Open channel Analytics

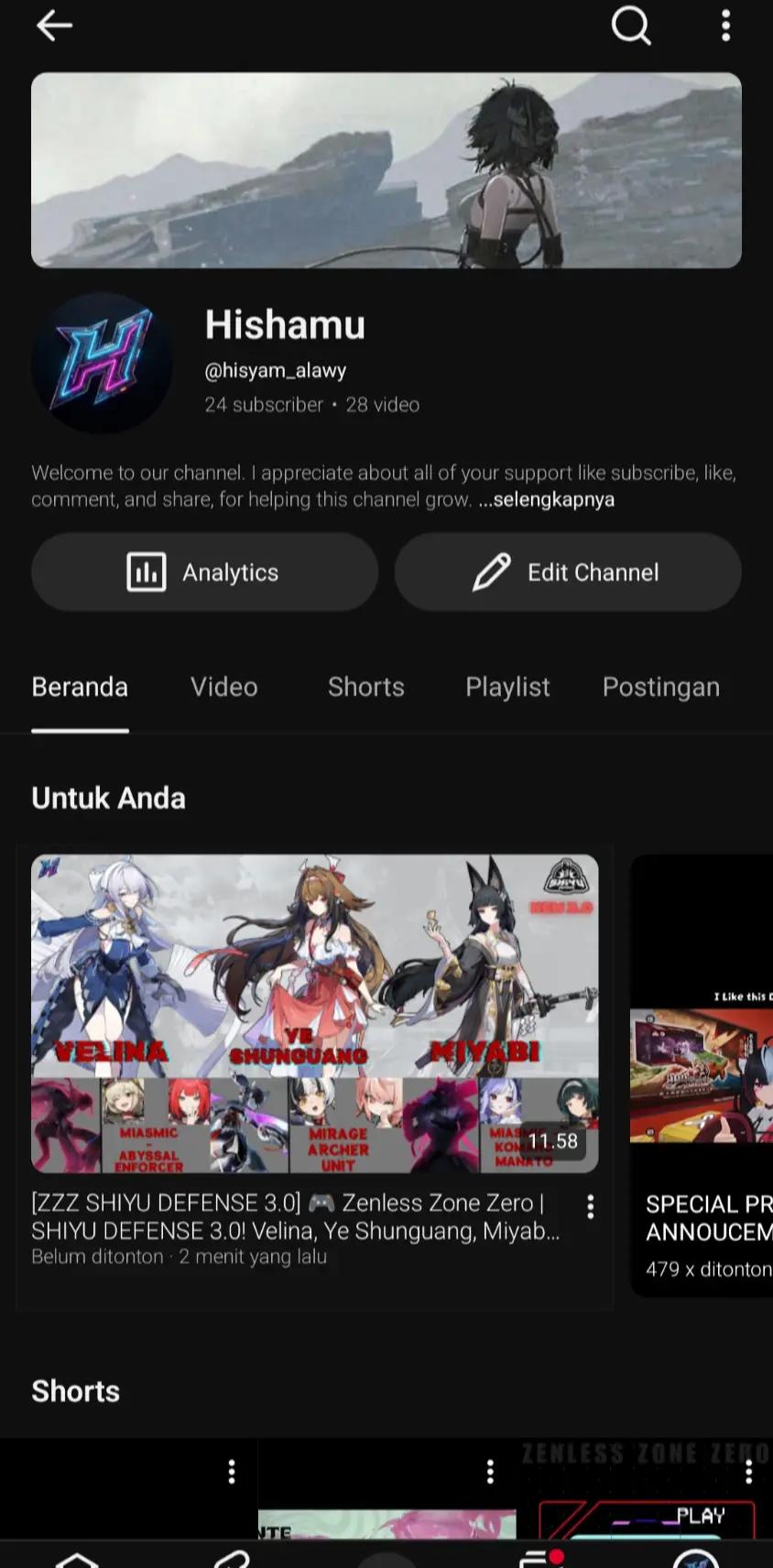pos(204,572)
